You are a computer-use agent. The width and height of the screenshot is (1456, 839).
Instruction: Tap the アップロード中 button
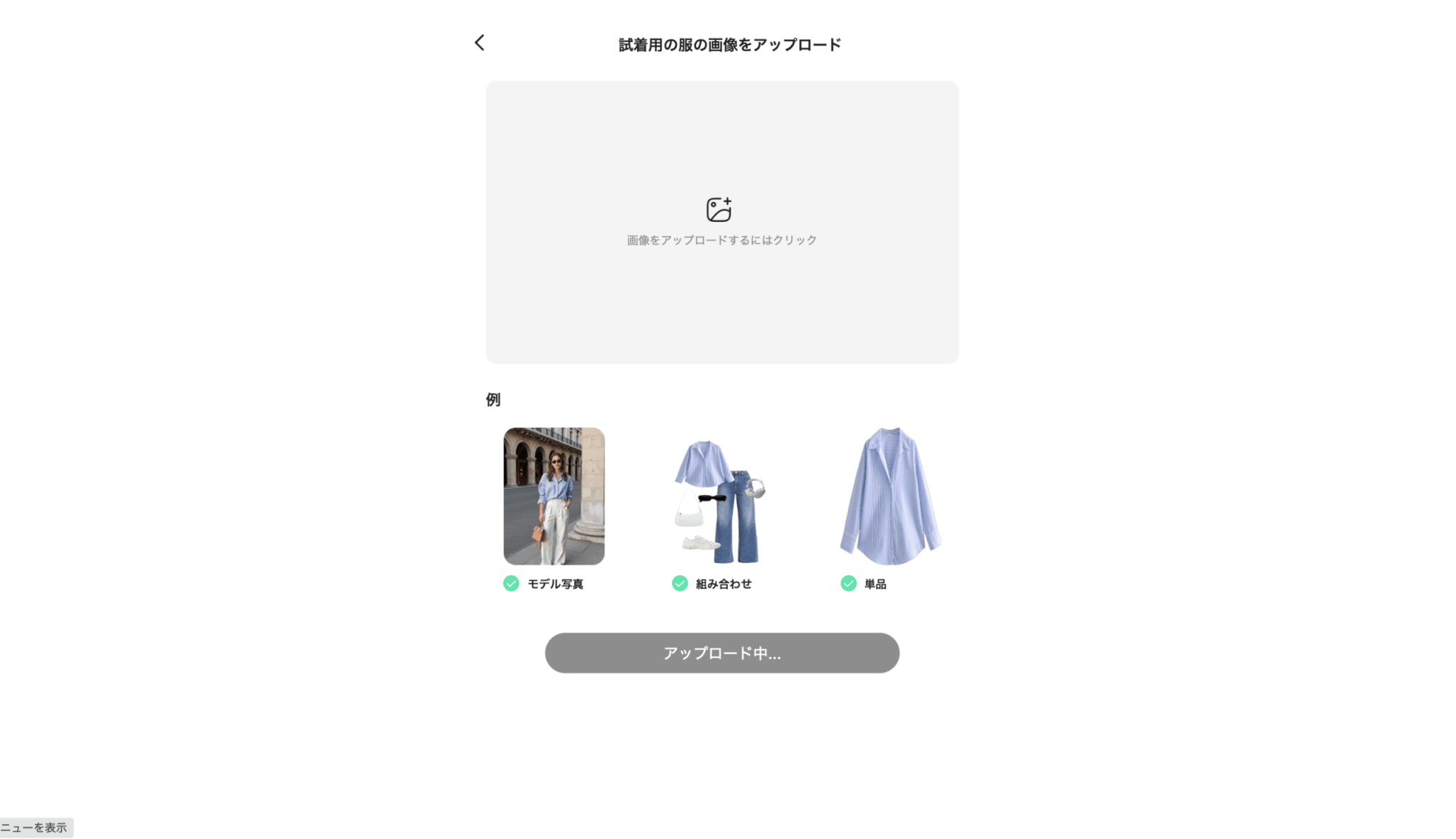[722, 653]
